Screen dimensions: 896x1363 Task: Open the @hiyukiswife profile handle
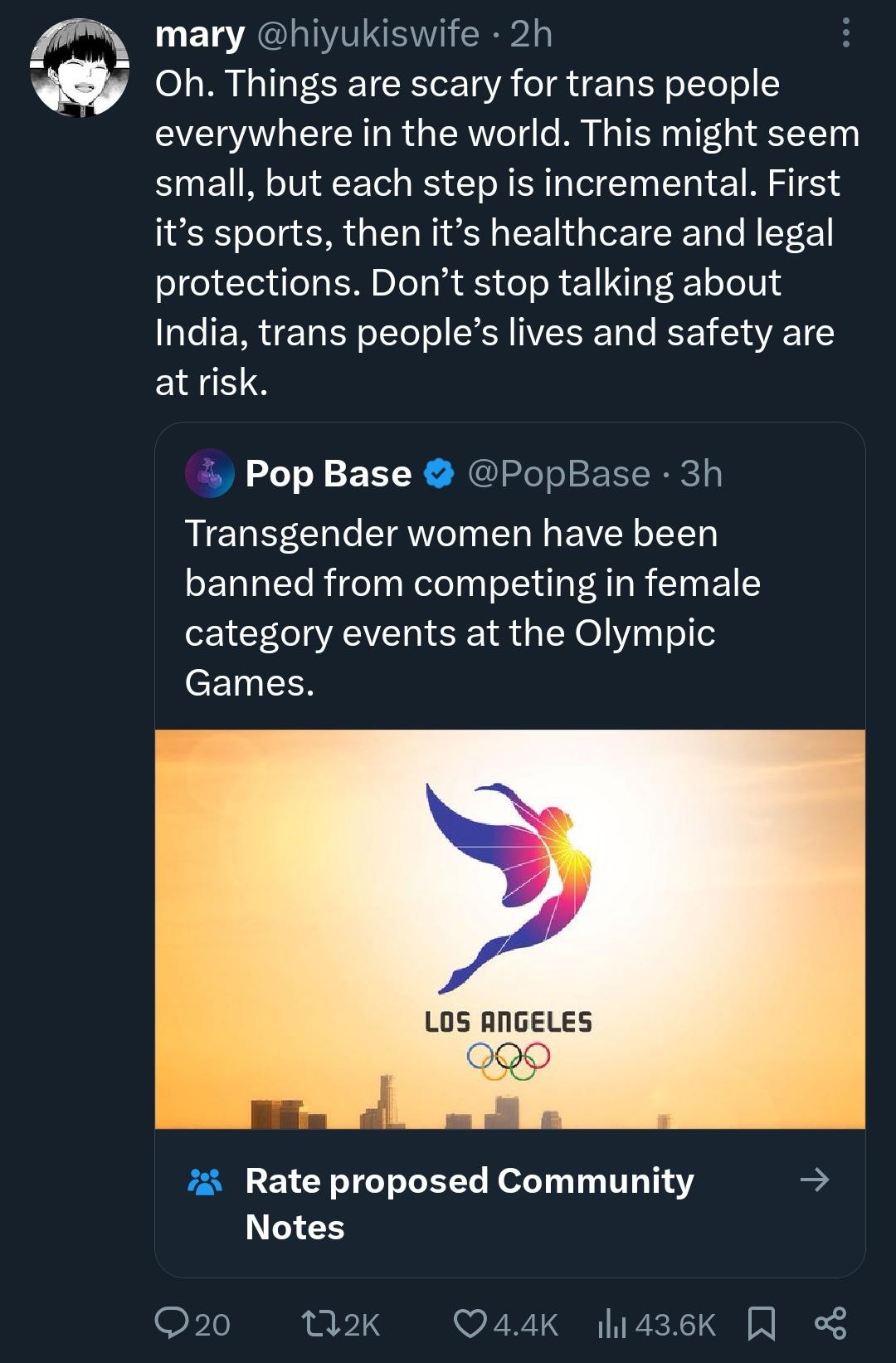pos(368,34)
